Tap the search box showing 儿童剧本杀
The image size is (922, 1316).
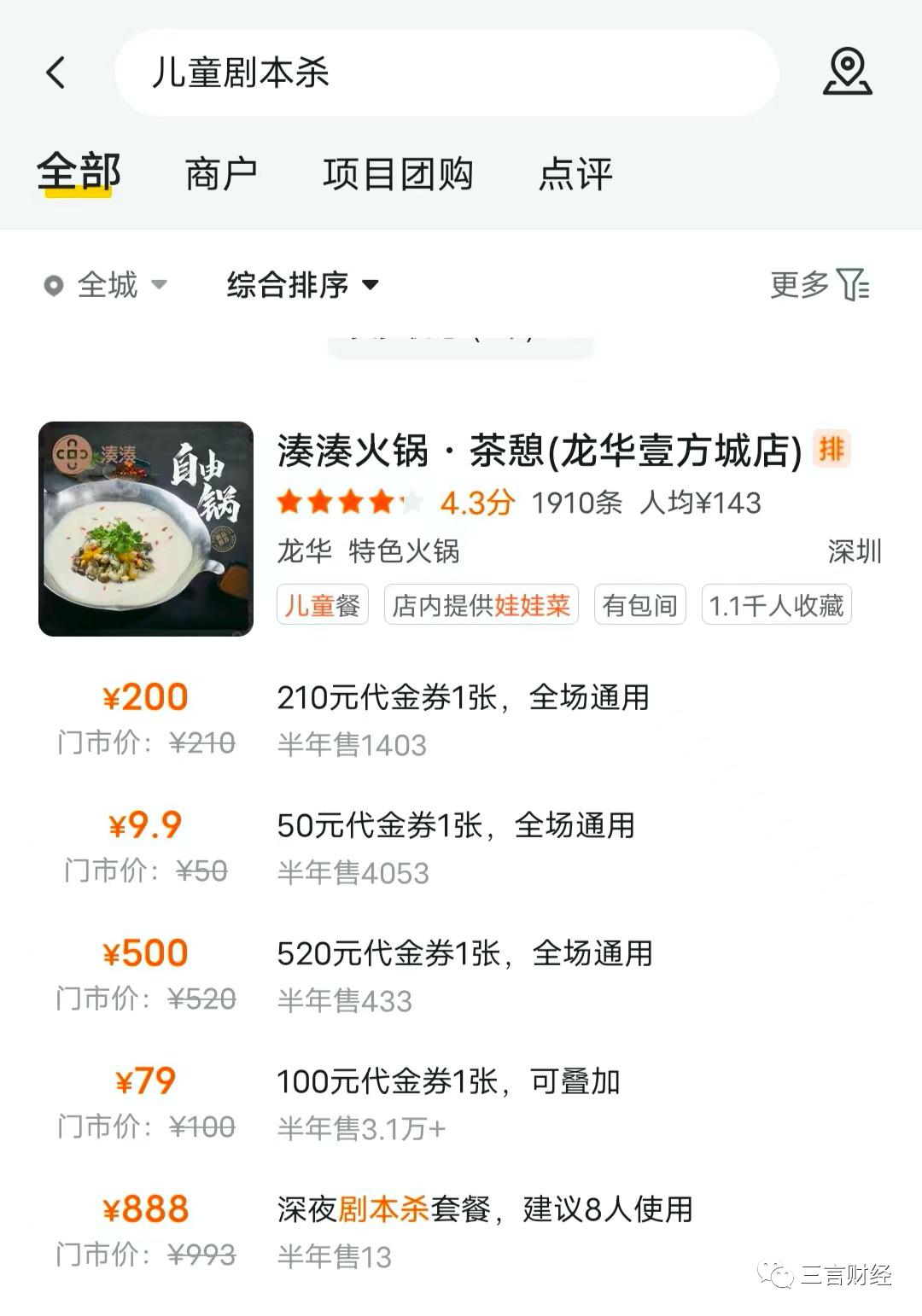pos(446,73)
